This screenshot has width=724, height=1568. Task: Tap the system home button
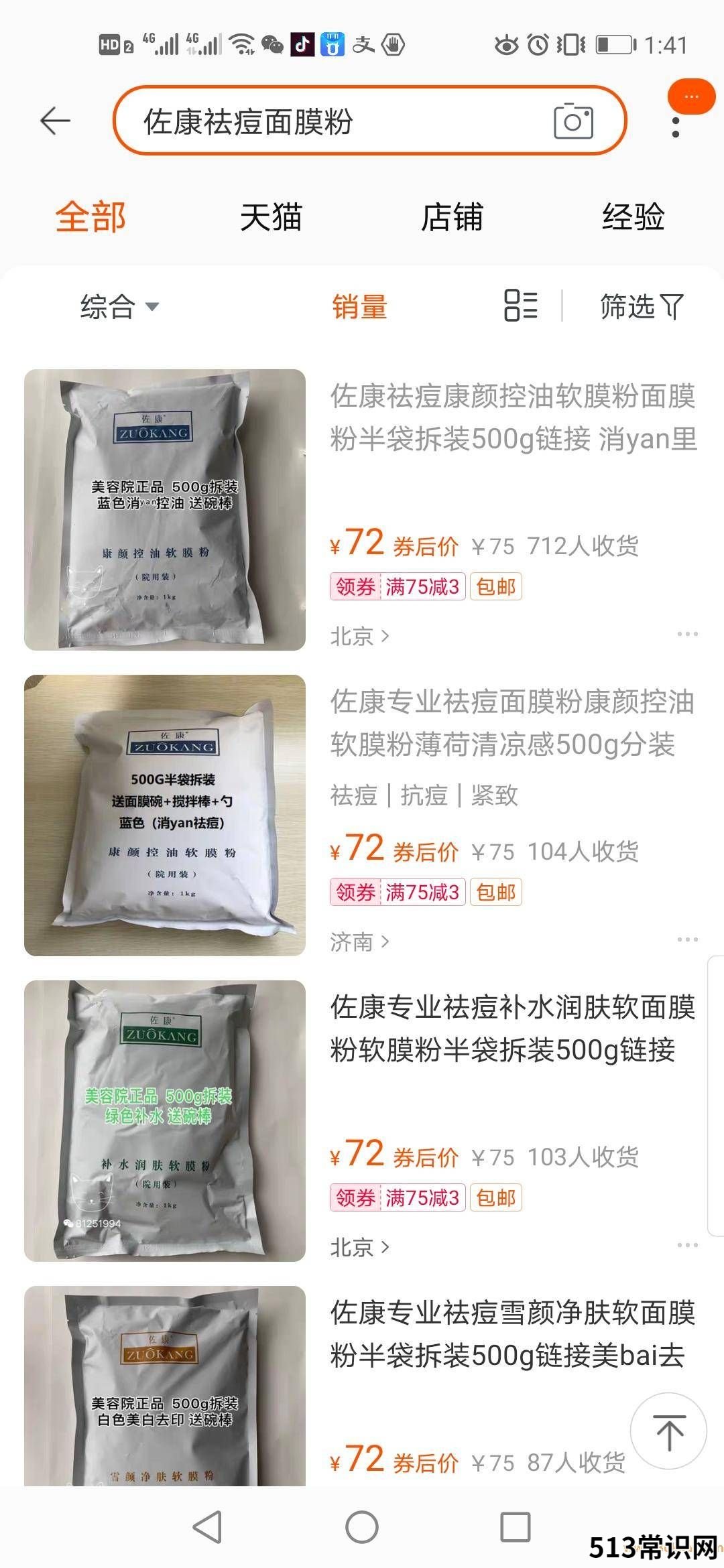(362, 1527)
